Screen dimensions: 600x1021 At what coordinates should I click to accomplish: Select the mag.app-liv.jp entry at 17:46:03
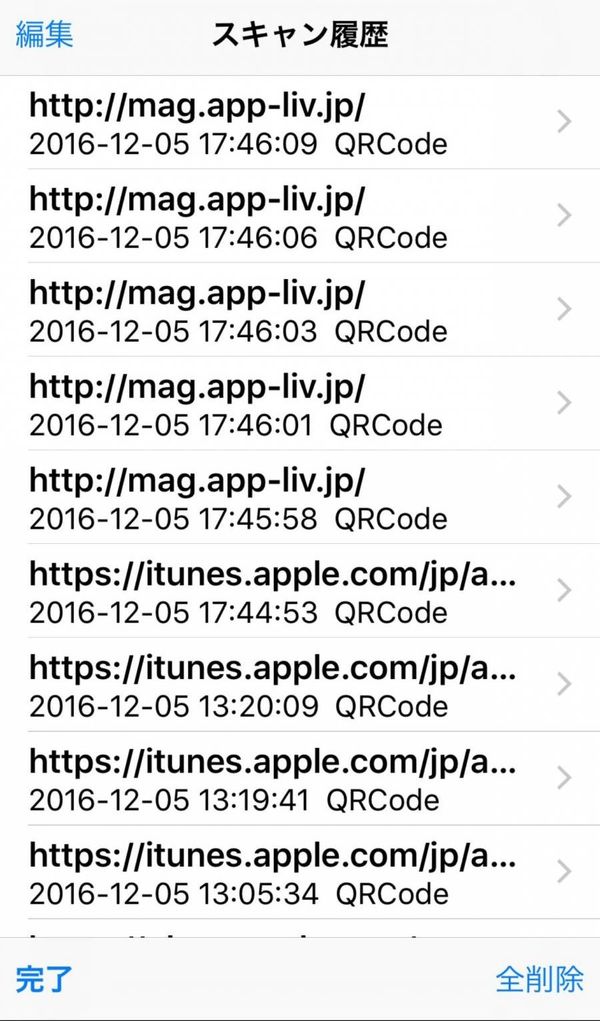(x=300, y=310)
